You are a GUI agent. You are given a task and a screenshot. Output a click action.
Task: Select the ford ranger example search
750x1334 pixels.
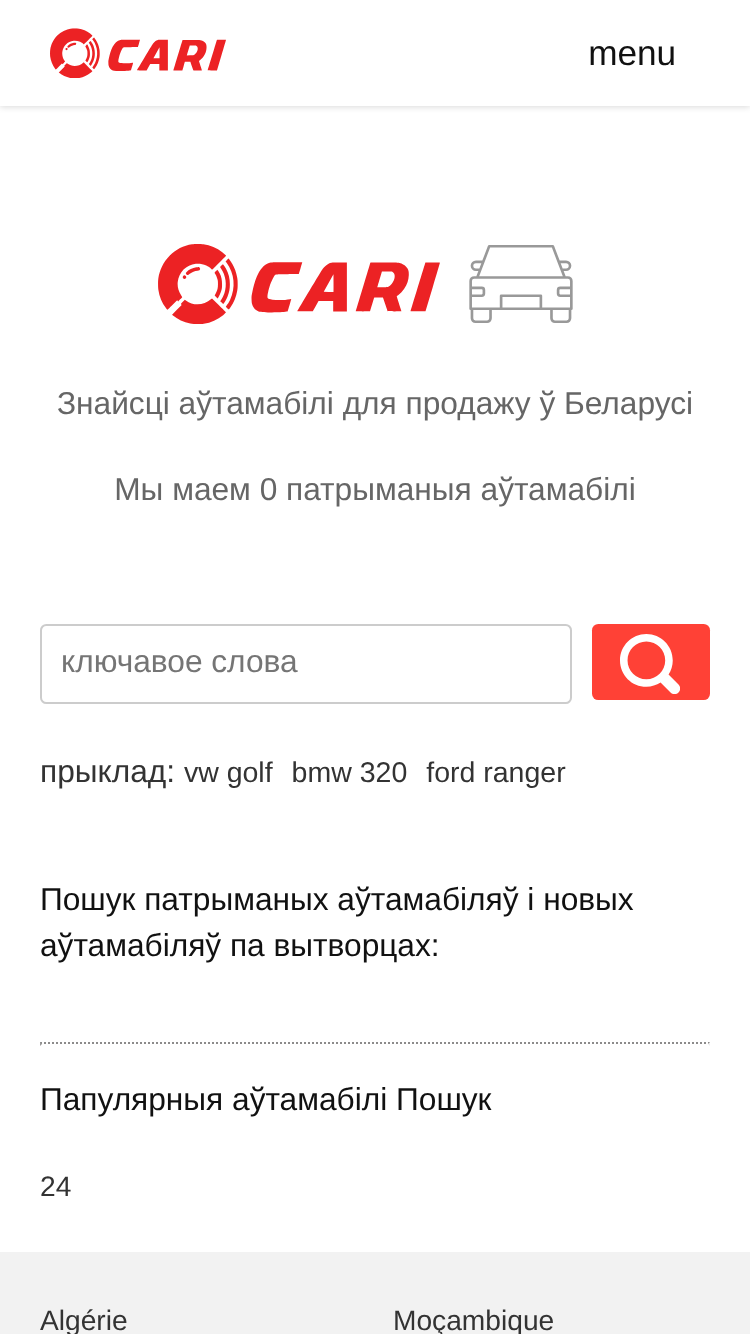[496, 773]
